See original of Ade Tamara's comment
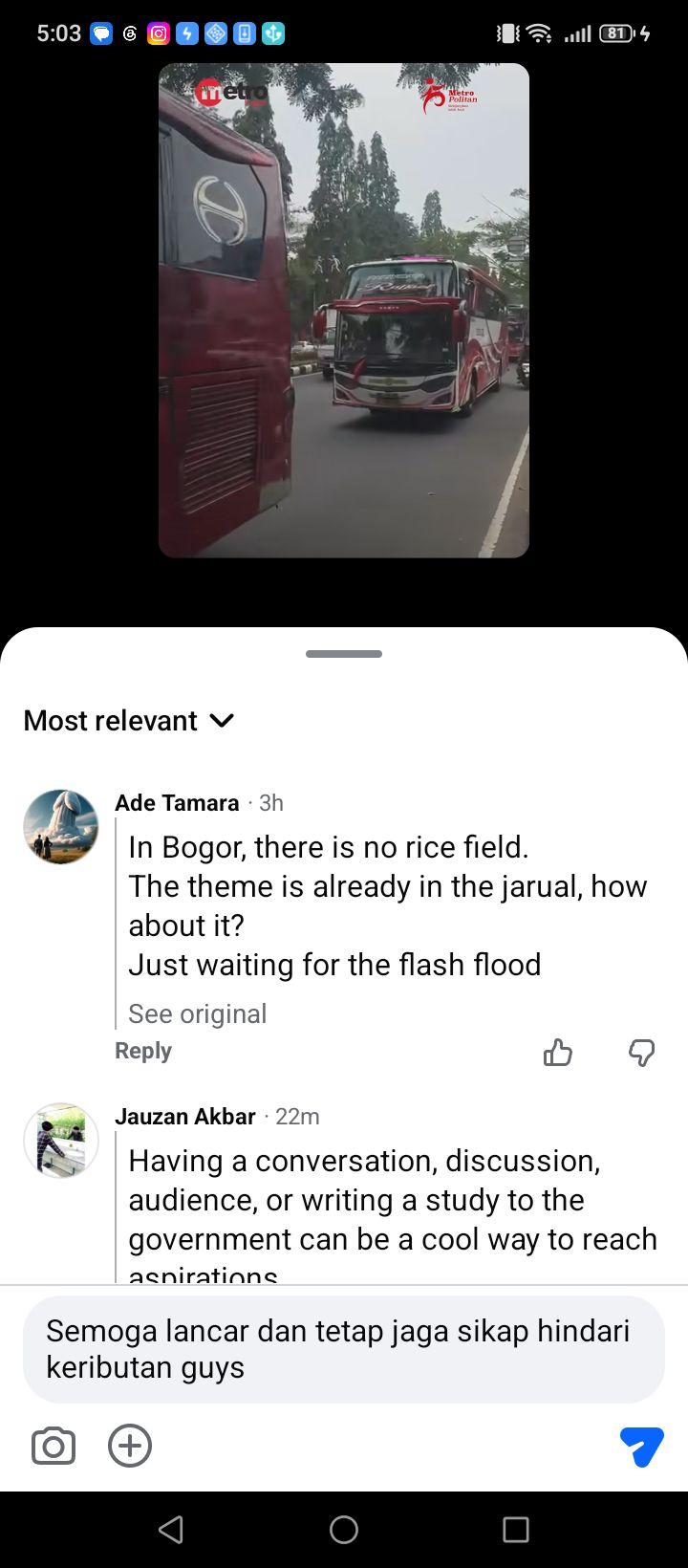 click(198, 1013)
